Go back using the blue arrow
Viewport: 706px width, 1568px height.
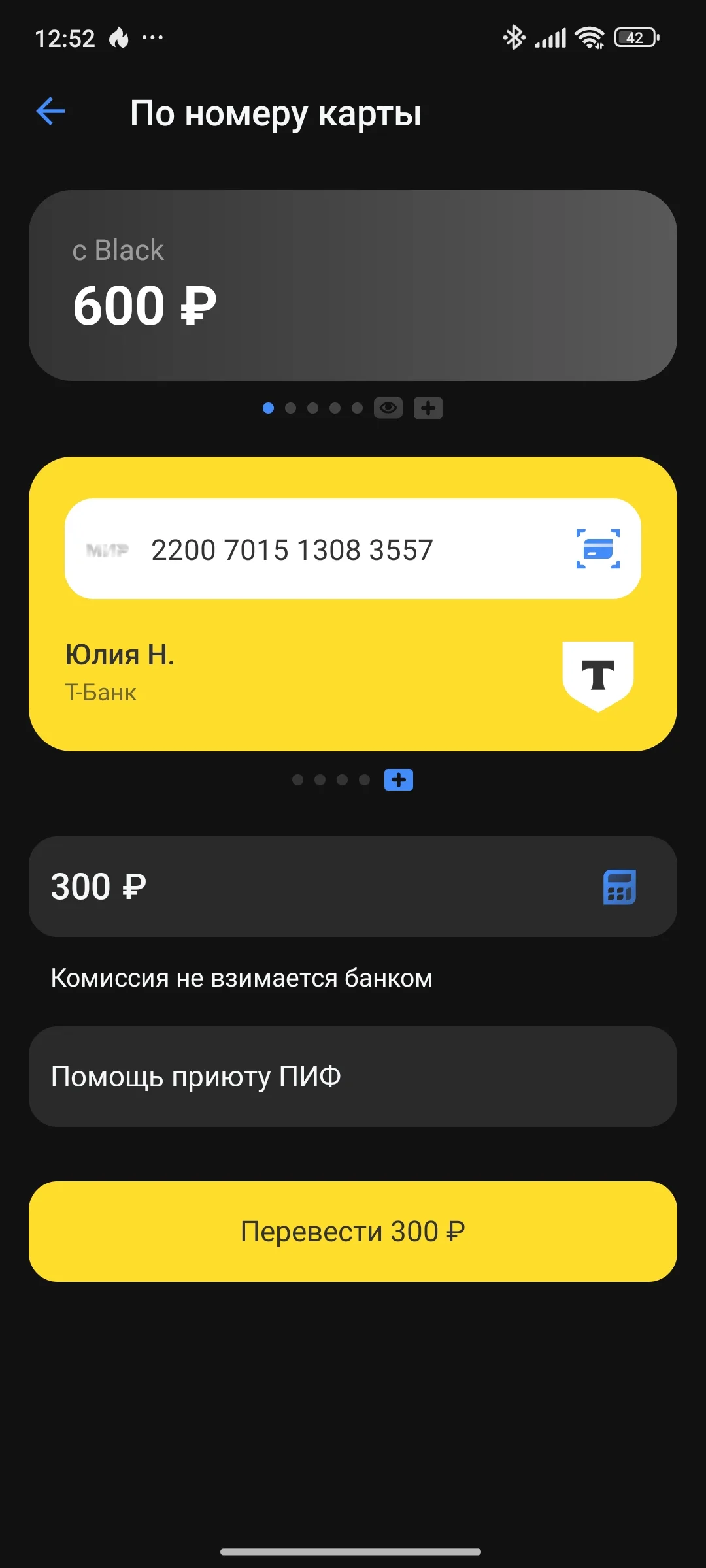click(x=50, y=111)
